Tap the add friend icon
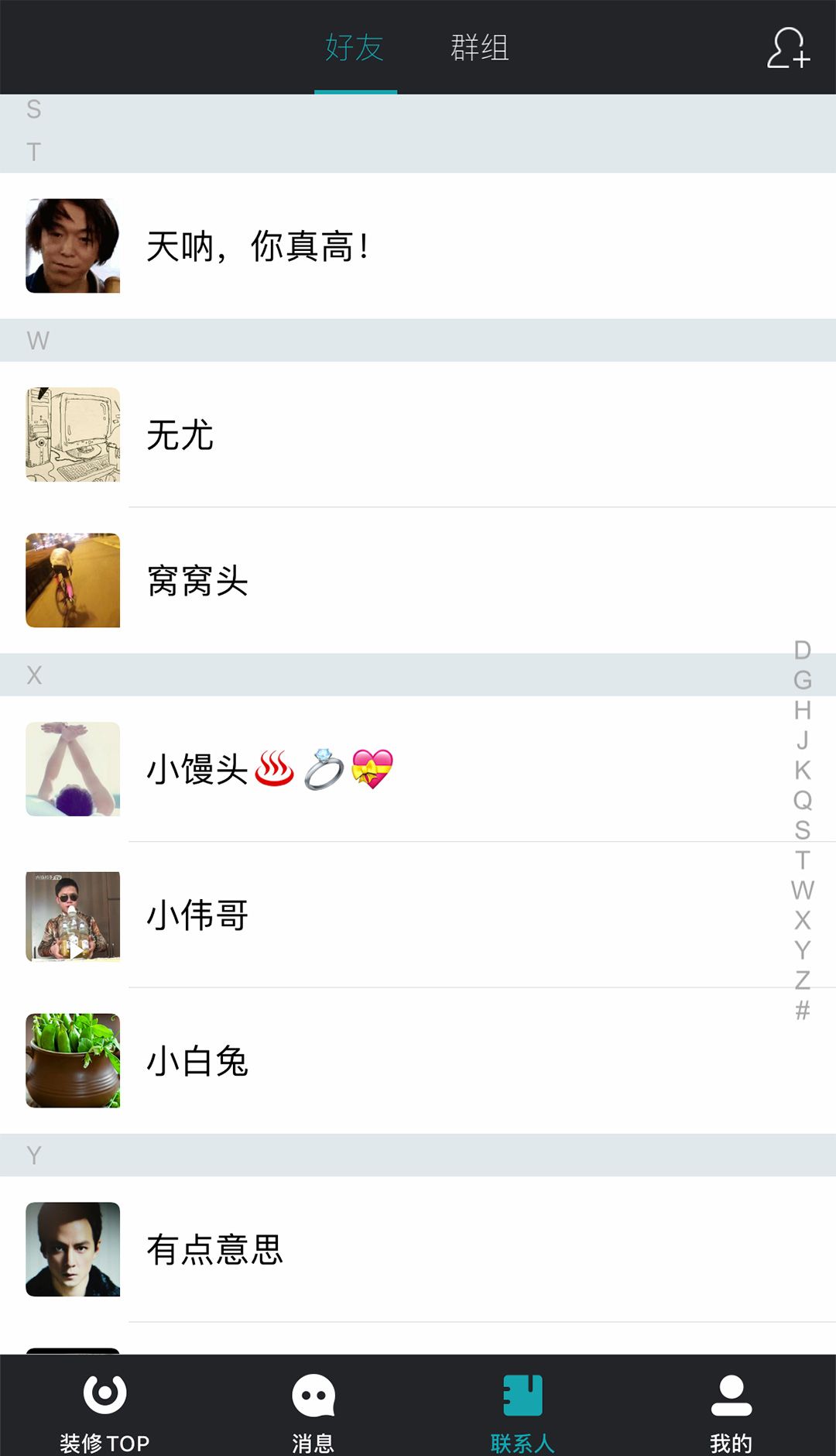The image size is (836, 1456). click(x=788, y=48)
